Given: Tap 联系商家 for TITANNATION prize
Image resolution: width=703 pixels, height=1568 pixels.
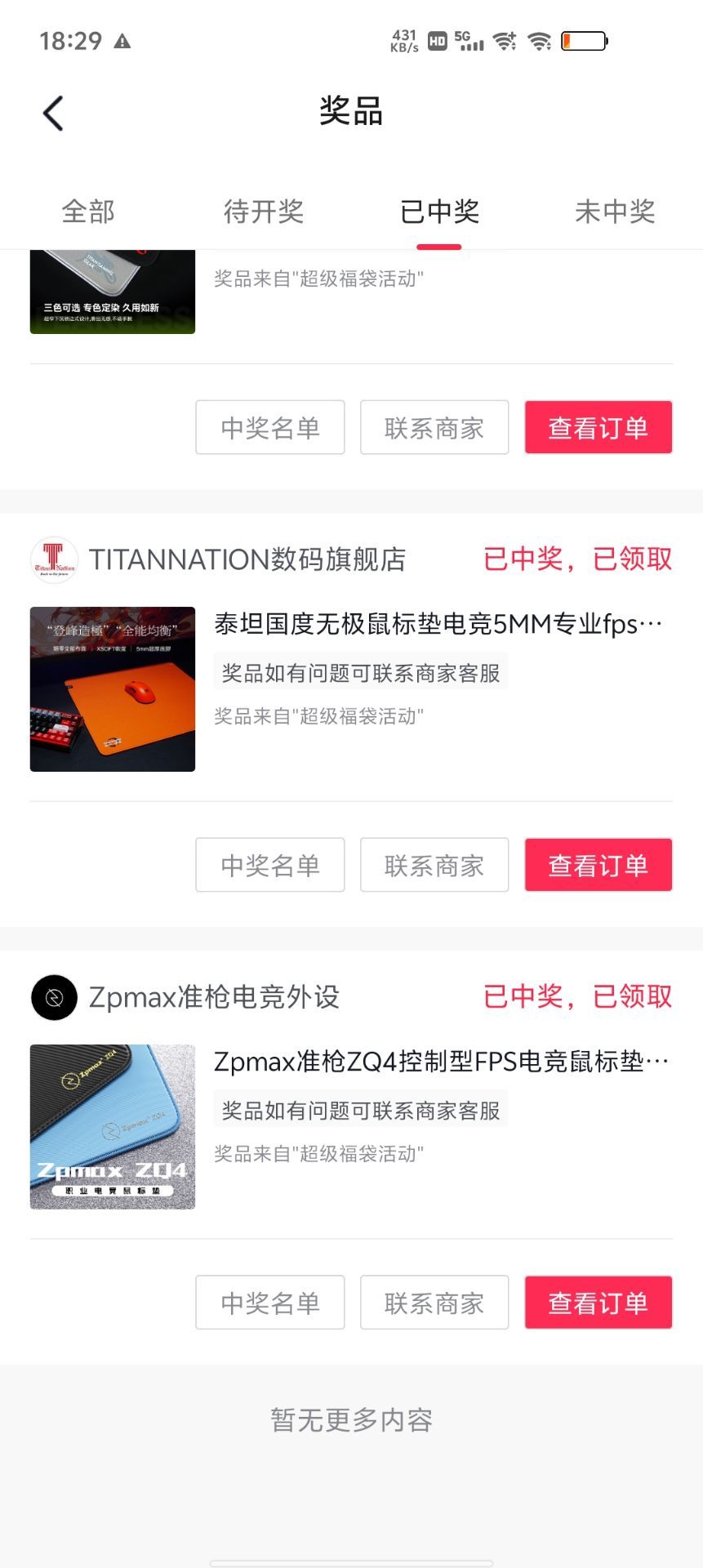Looking at the screenshot, I should tap(434, 865).
